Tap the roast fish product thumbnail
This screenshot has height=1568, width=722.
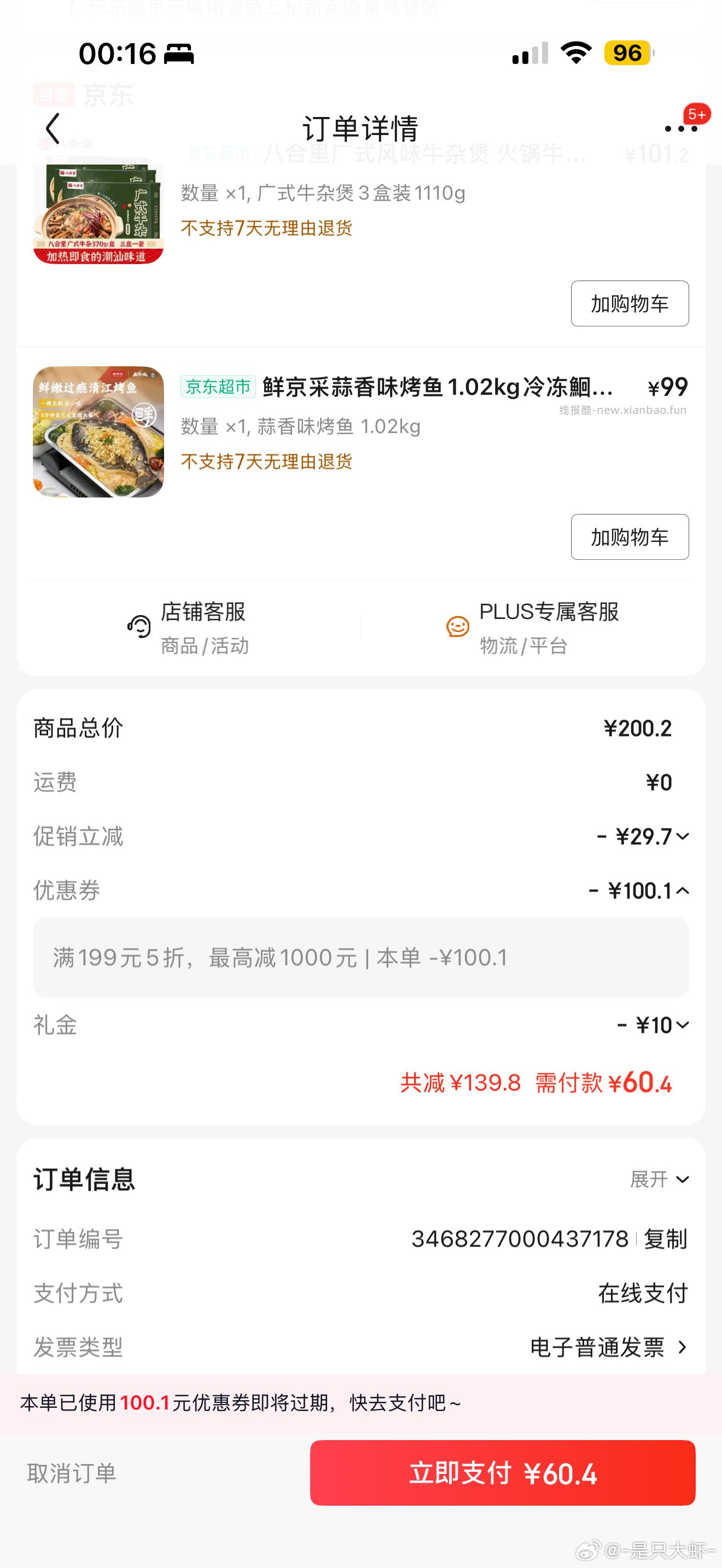pos(97,432)
